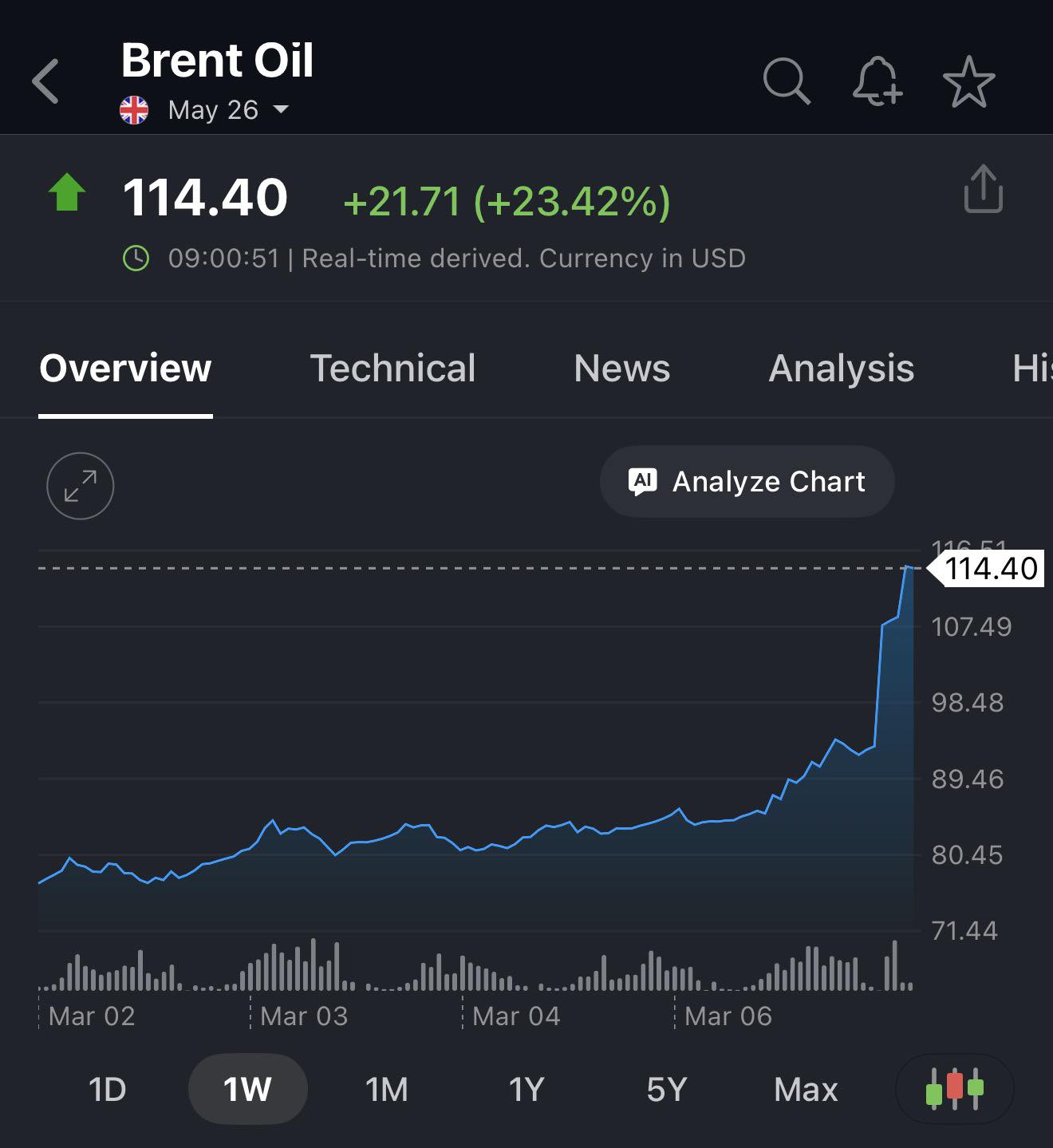
Task: Show the 1Y chart range
Action: (x=526, y=1089)
